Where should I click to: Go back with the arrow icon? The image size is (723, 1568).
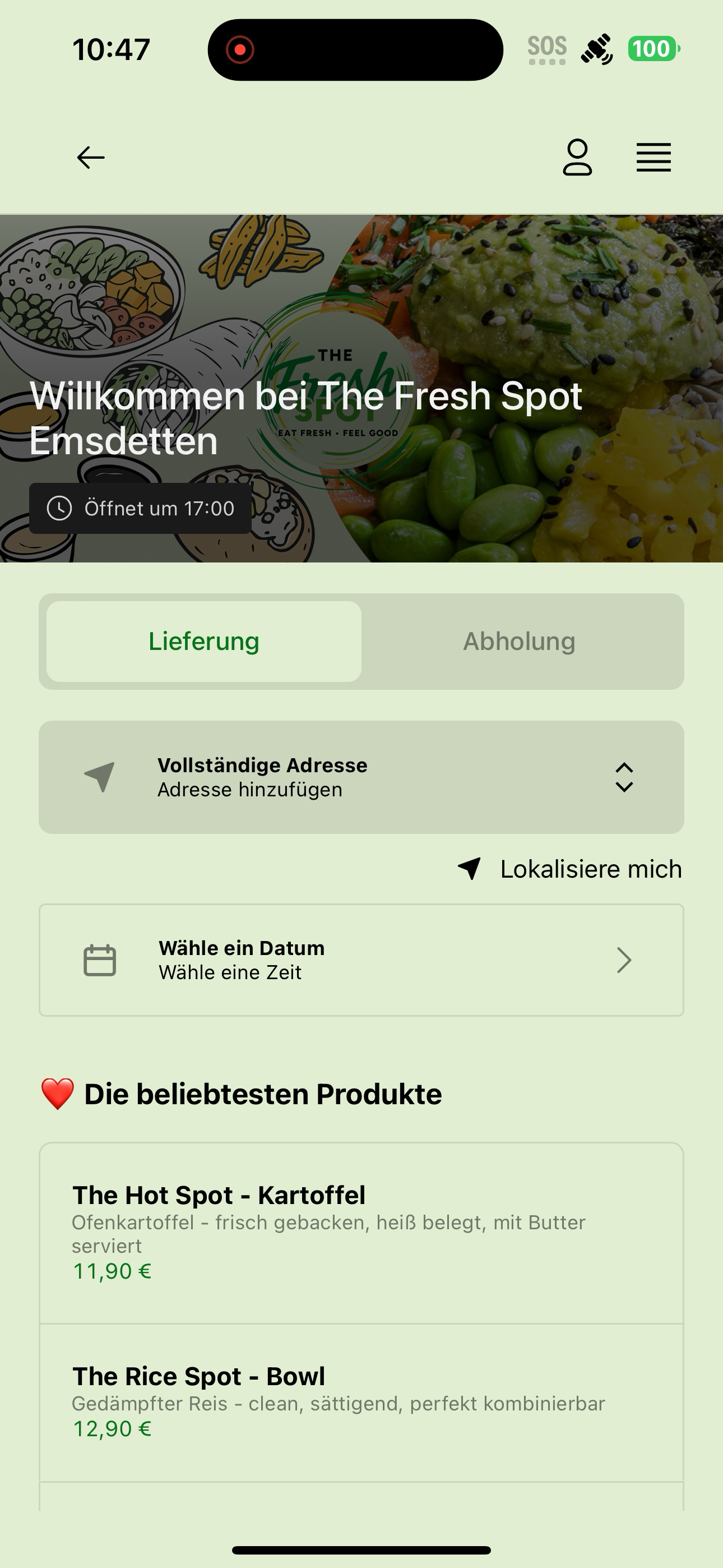coord(91,158)
